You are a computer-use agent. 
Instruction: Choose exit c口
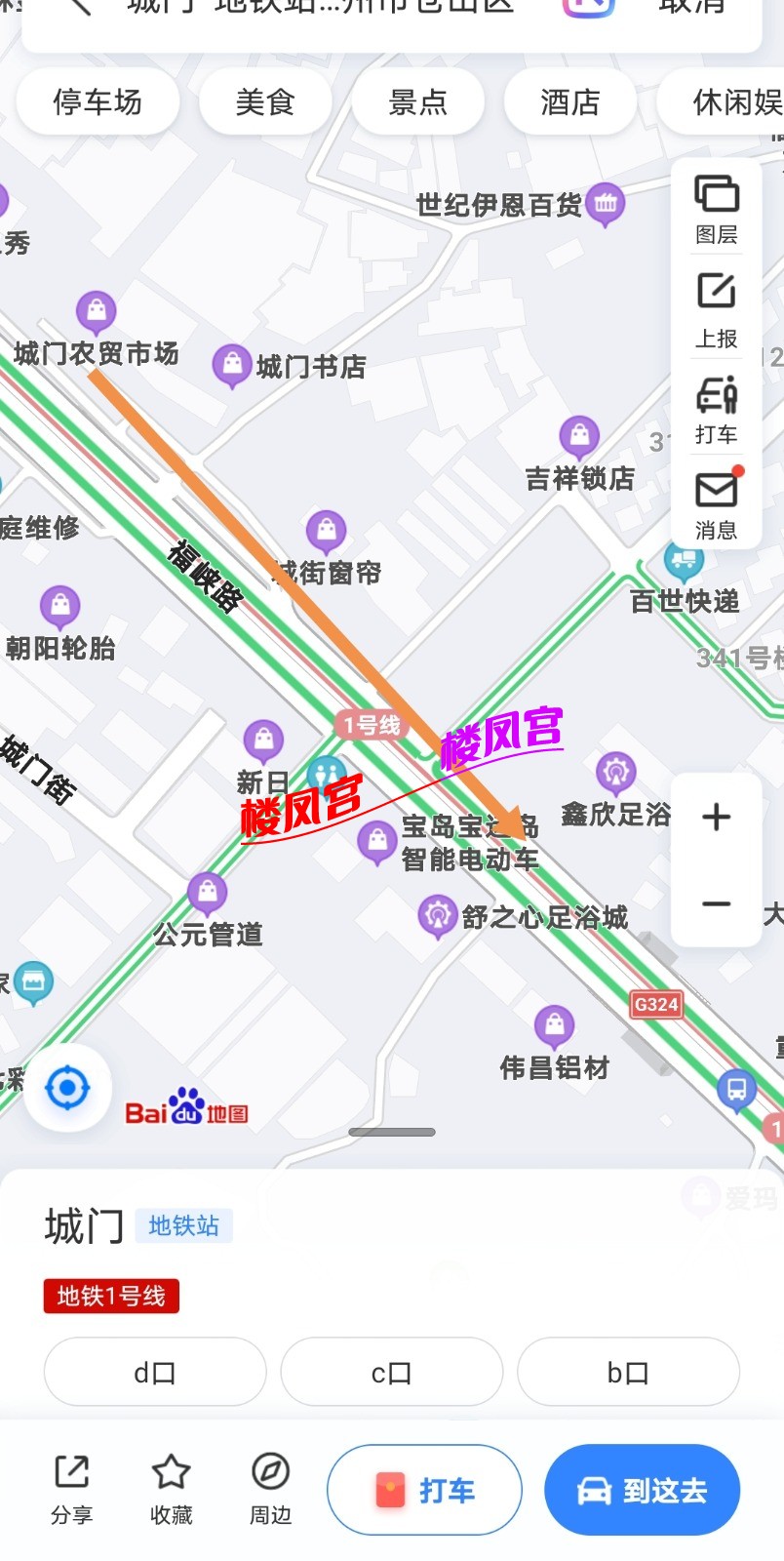(391, 1373)
